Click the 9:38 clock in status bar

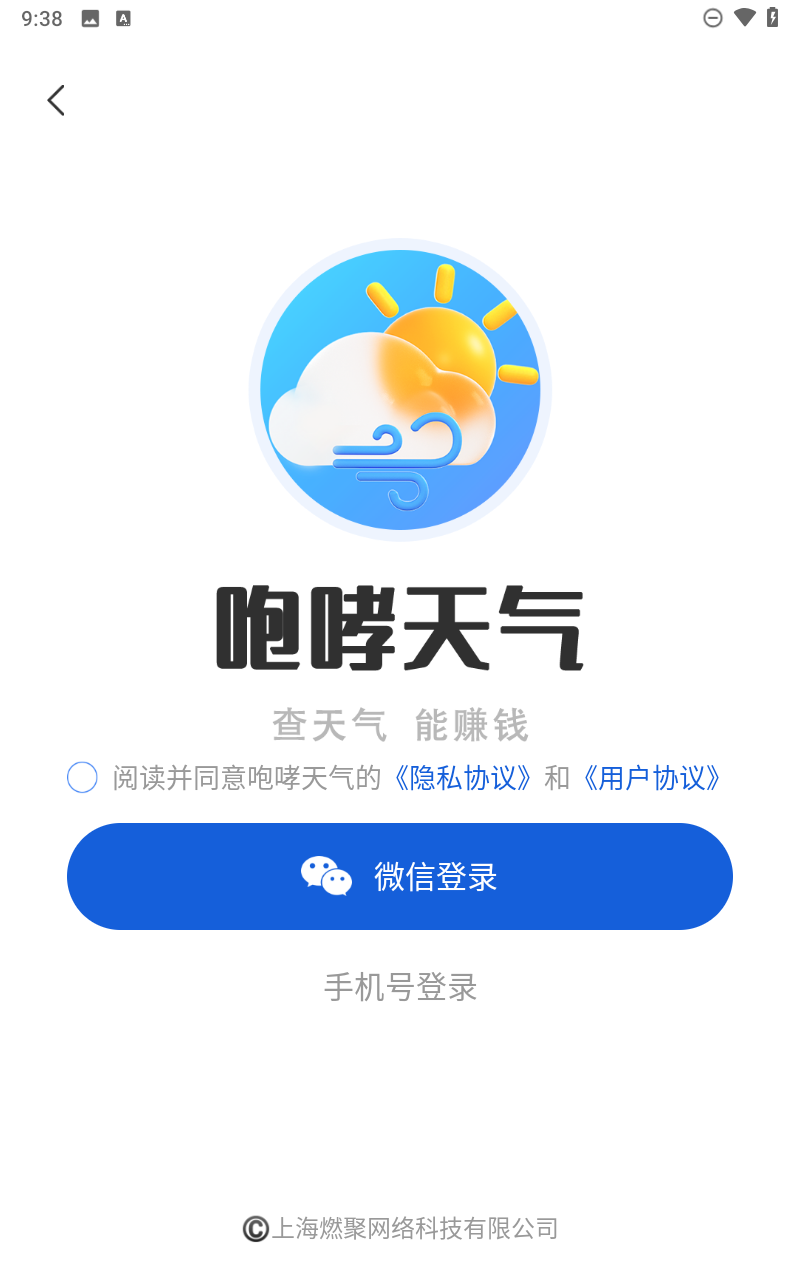(x=41, y=17)
